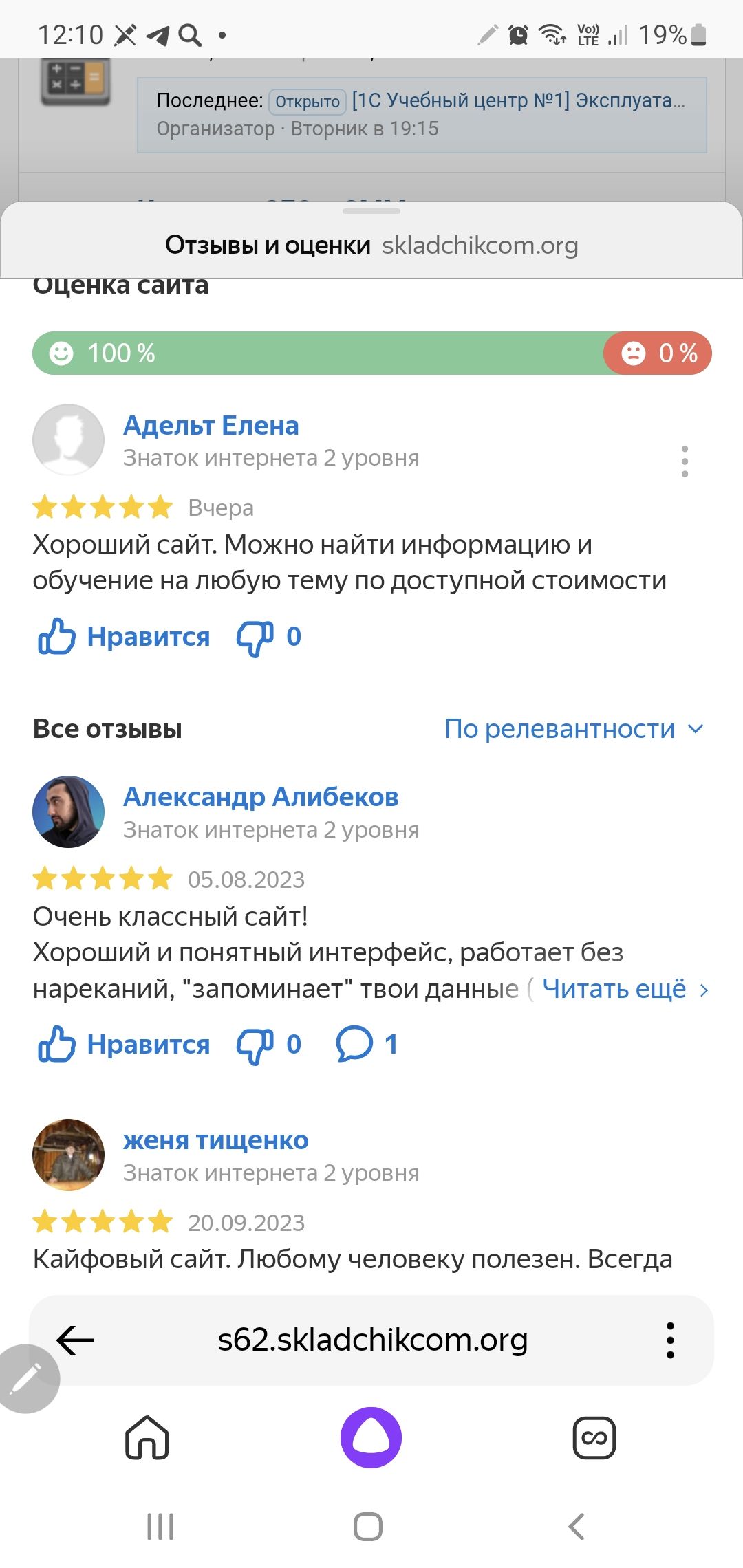Open женя тищенко's profile
Screen dimensions: 743x1568
coord(215,1140)
